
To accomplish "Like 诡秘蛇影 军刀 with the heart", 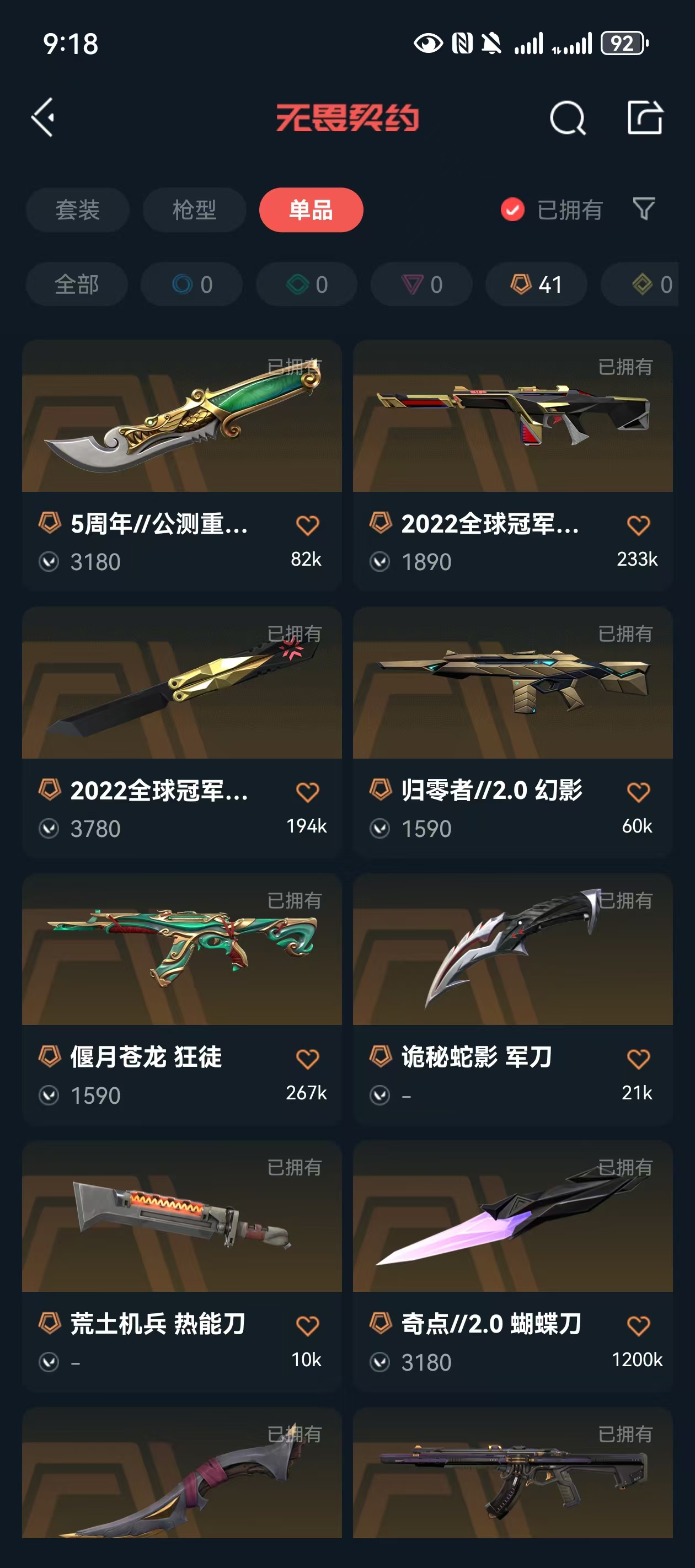I will (x=638, y=1059).
